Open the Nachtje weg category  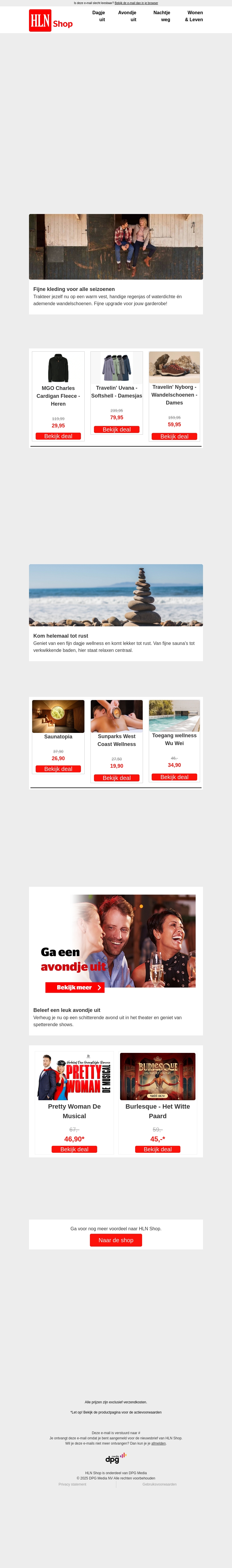point(162,17)
